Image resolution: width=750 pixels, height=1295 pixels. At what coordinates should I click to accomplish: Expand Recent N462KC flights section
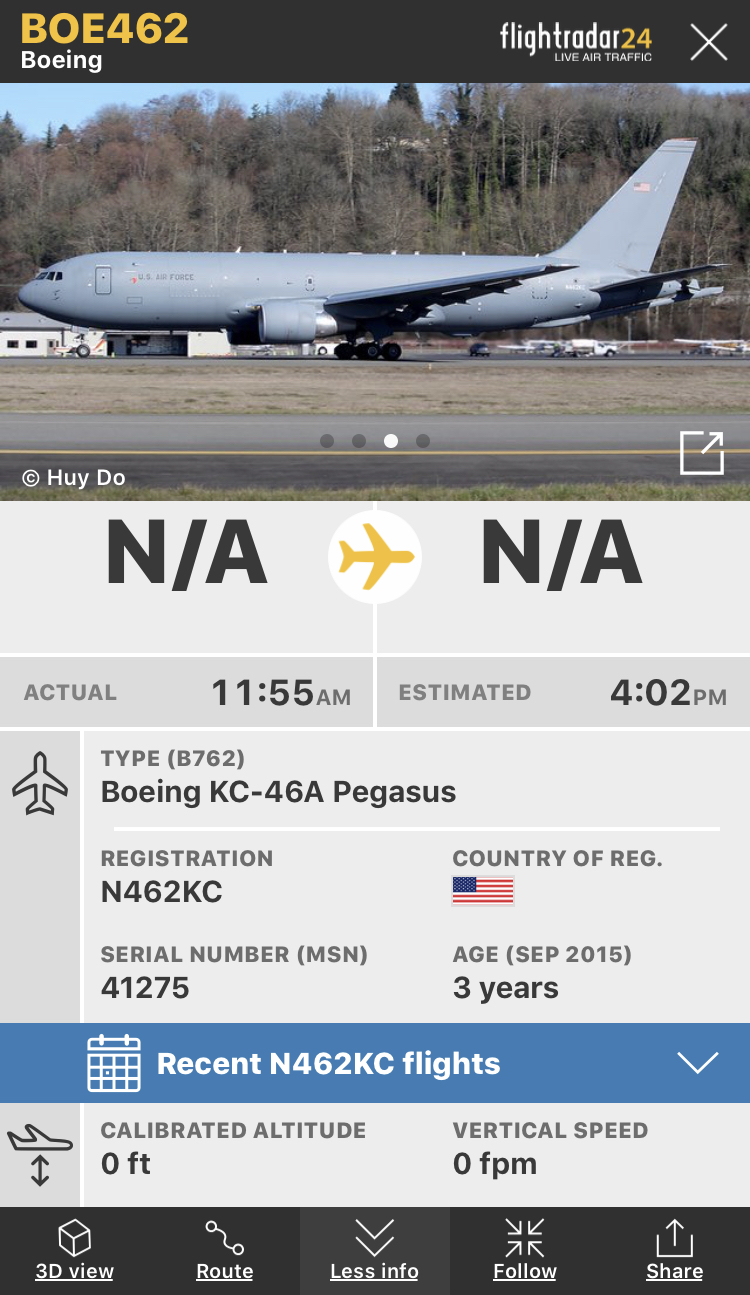[x=697, y=1063]
